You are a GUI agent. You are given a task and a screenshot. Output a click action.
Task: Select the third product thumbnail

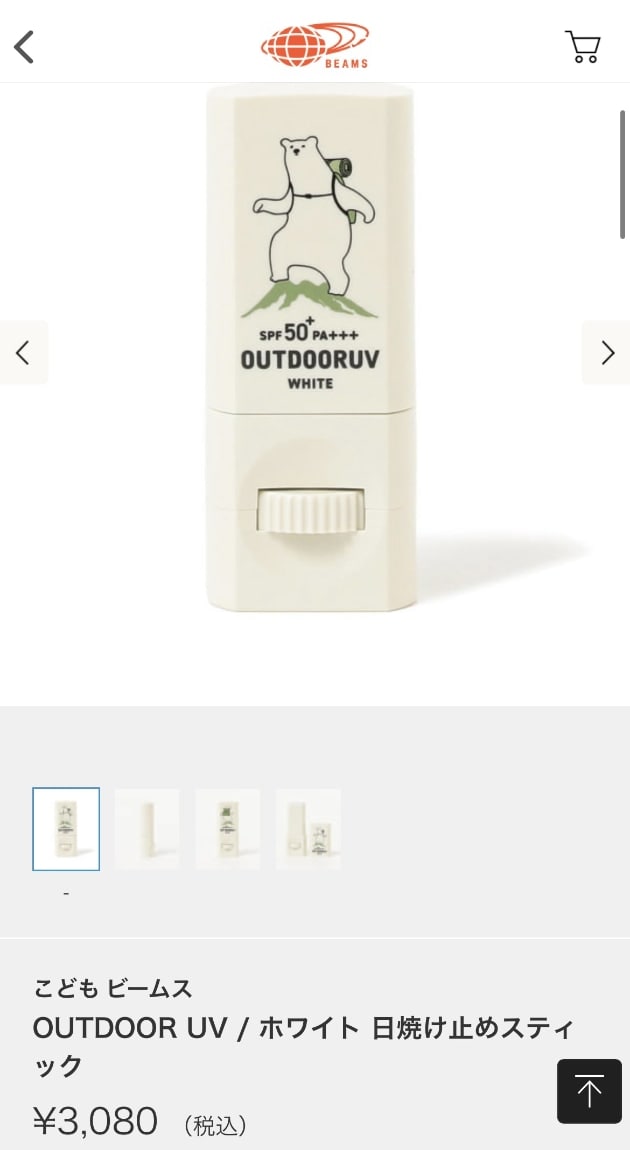point(227,829)
